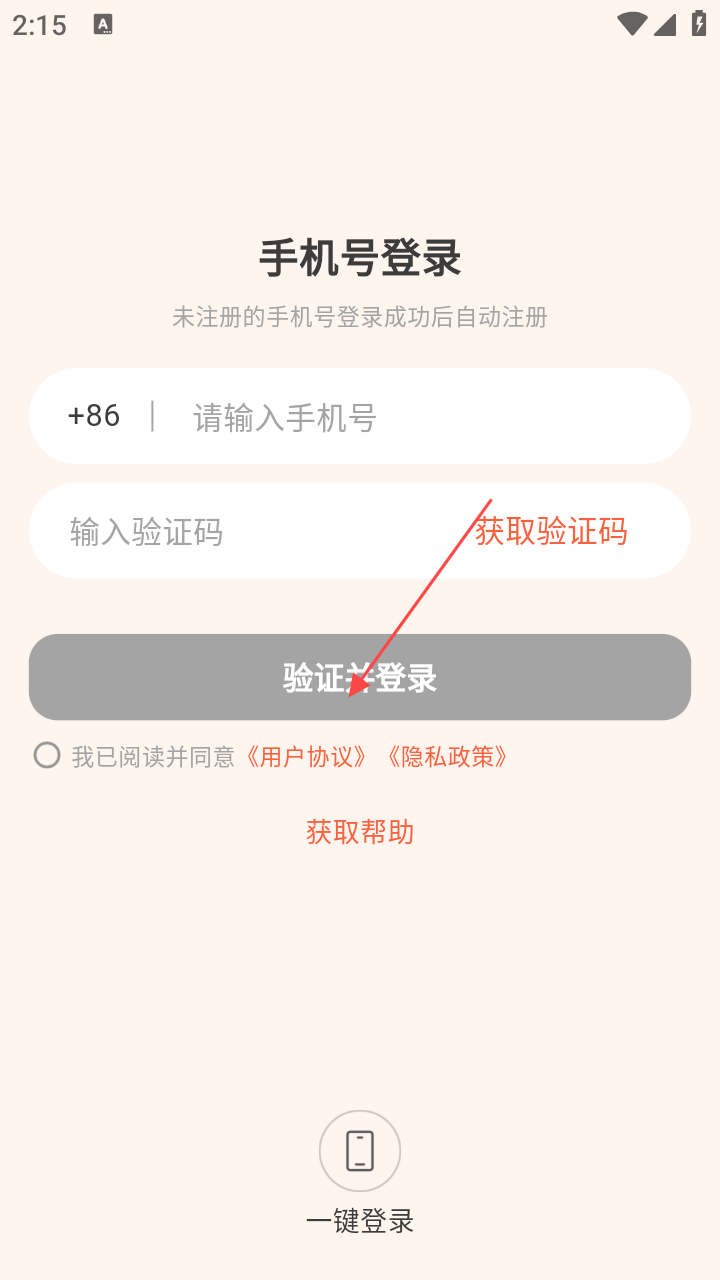Viewport: 720px width, 1280px height.
Task: Tap the 验证并登录 button
Action: click(x=360, y=677)
